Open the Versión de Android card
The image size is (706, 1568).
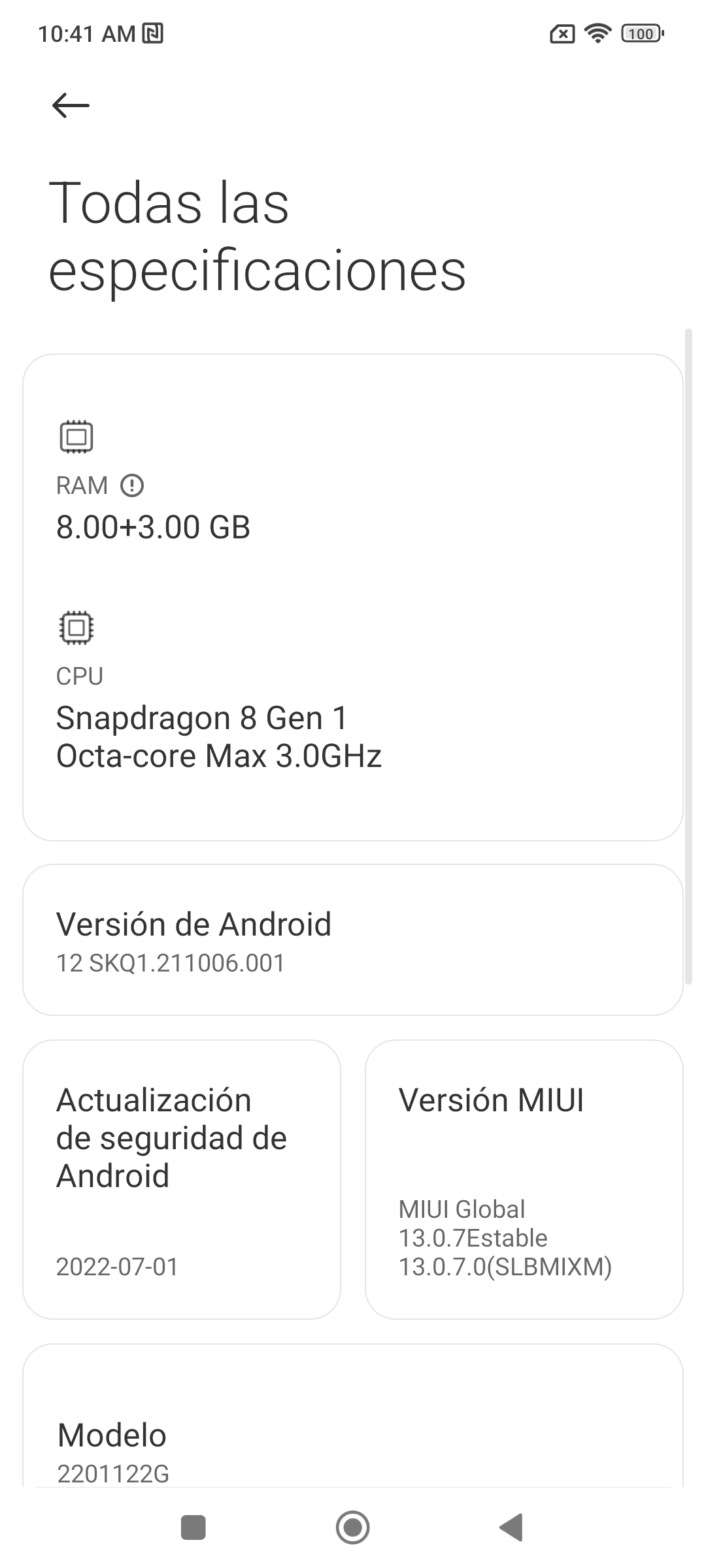coord(353,939)
